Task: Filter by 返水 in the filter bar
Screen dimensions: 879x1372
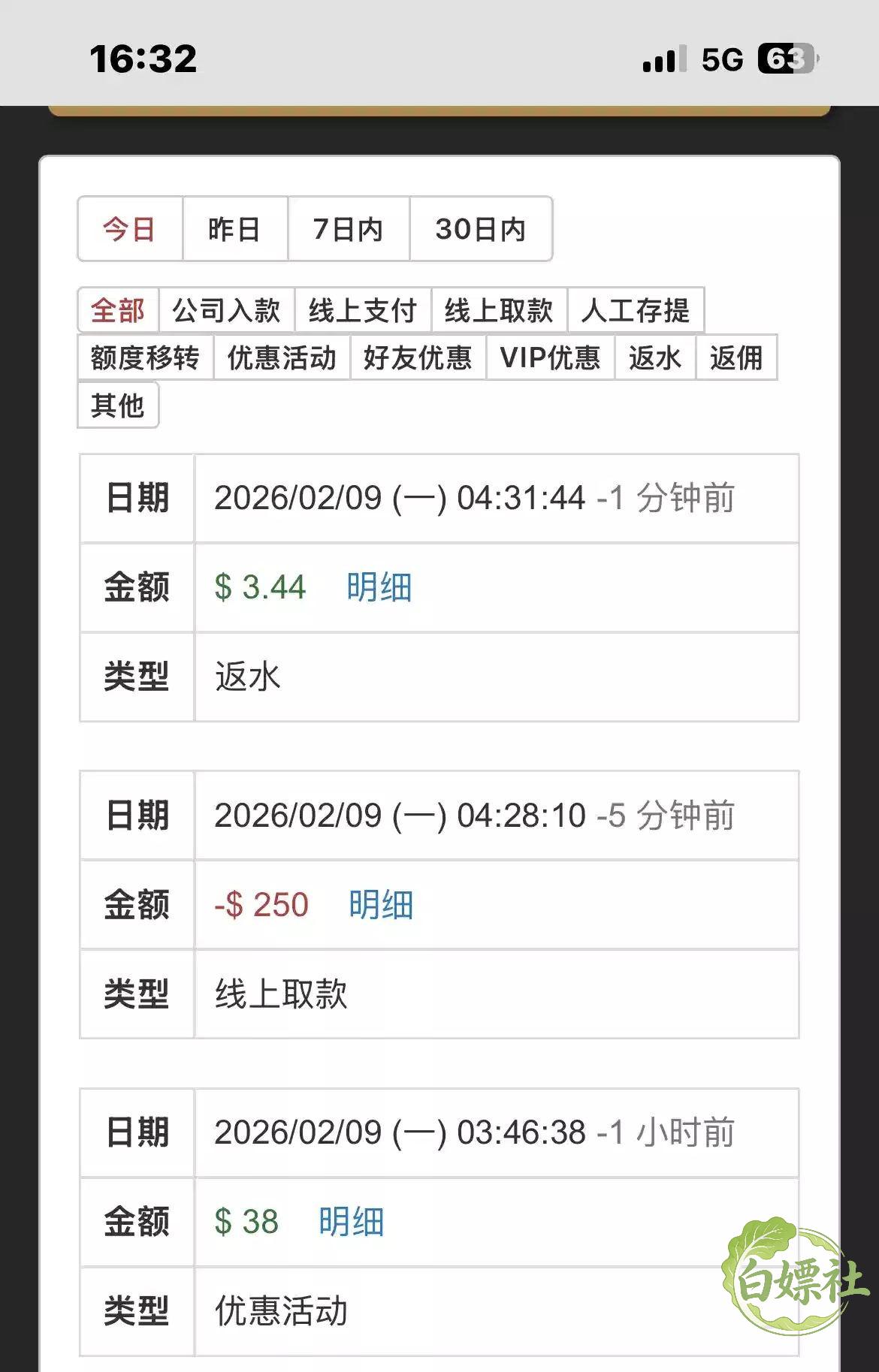Action: [655, 357]
